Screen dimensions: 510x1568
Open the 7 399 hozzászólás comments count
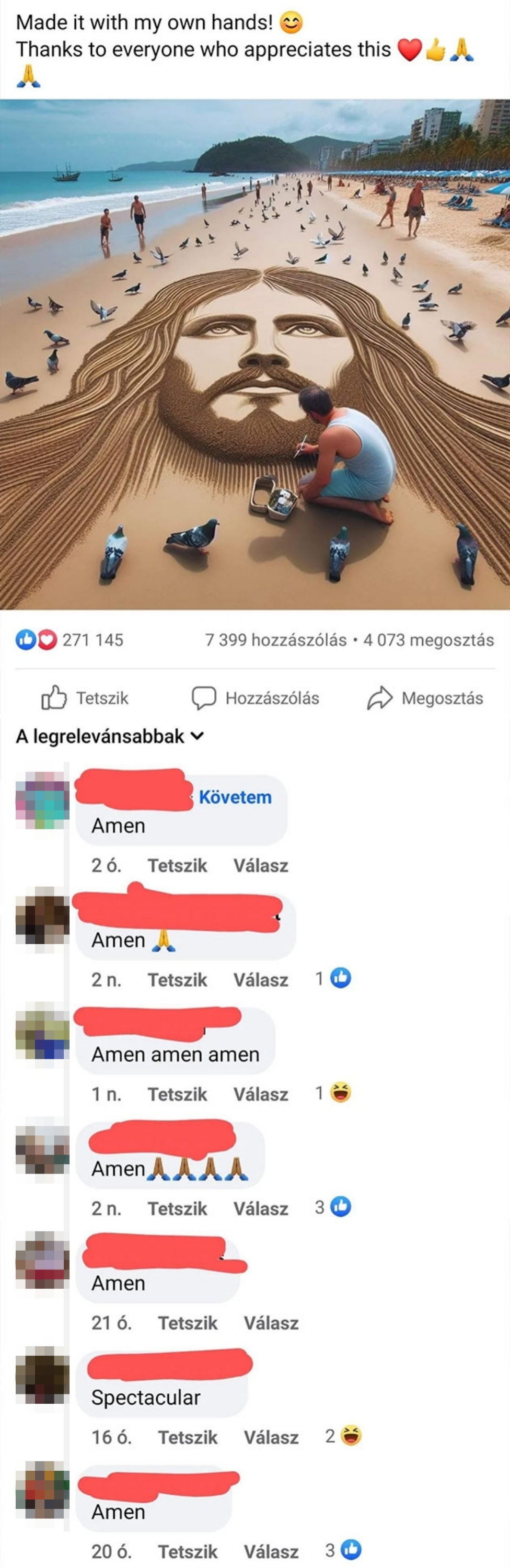(276, 640)
